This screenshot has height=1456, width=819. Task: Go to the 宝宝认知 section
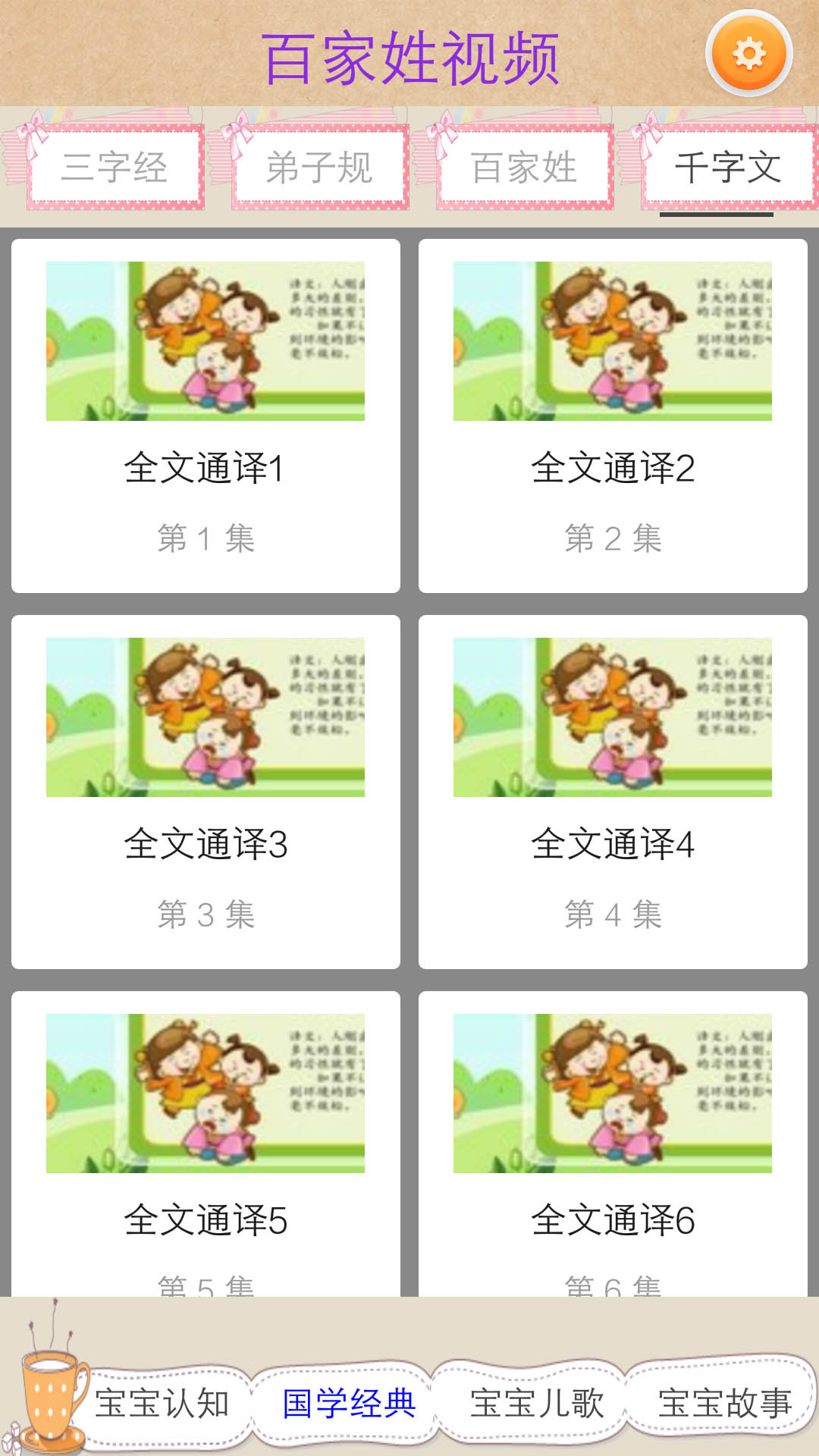pyautogui.click(x=162, y=1403)
